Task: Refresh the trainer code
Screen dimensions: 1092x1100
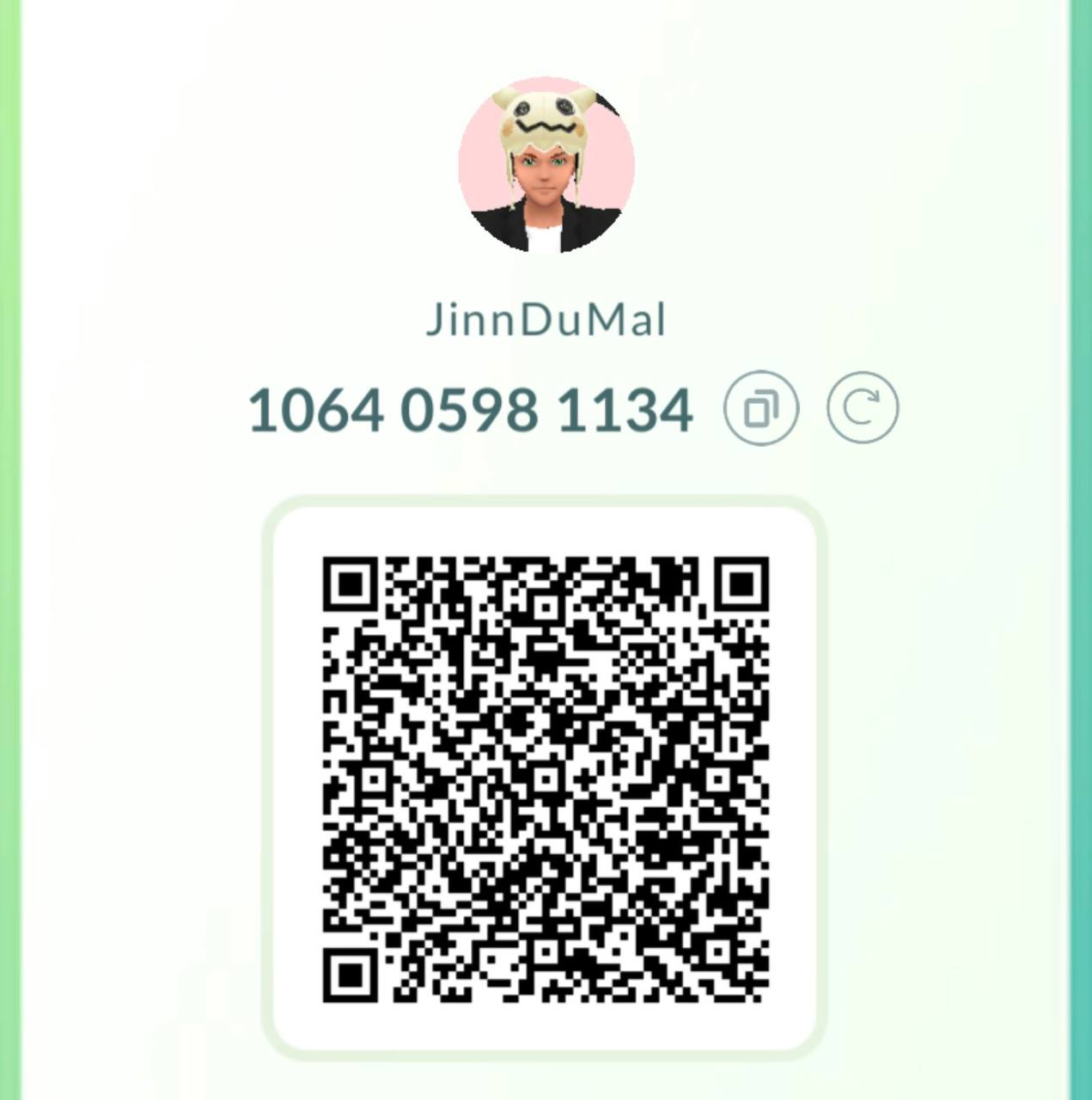Action: point(862,408)
